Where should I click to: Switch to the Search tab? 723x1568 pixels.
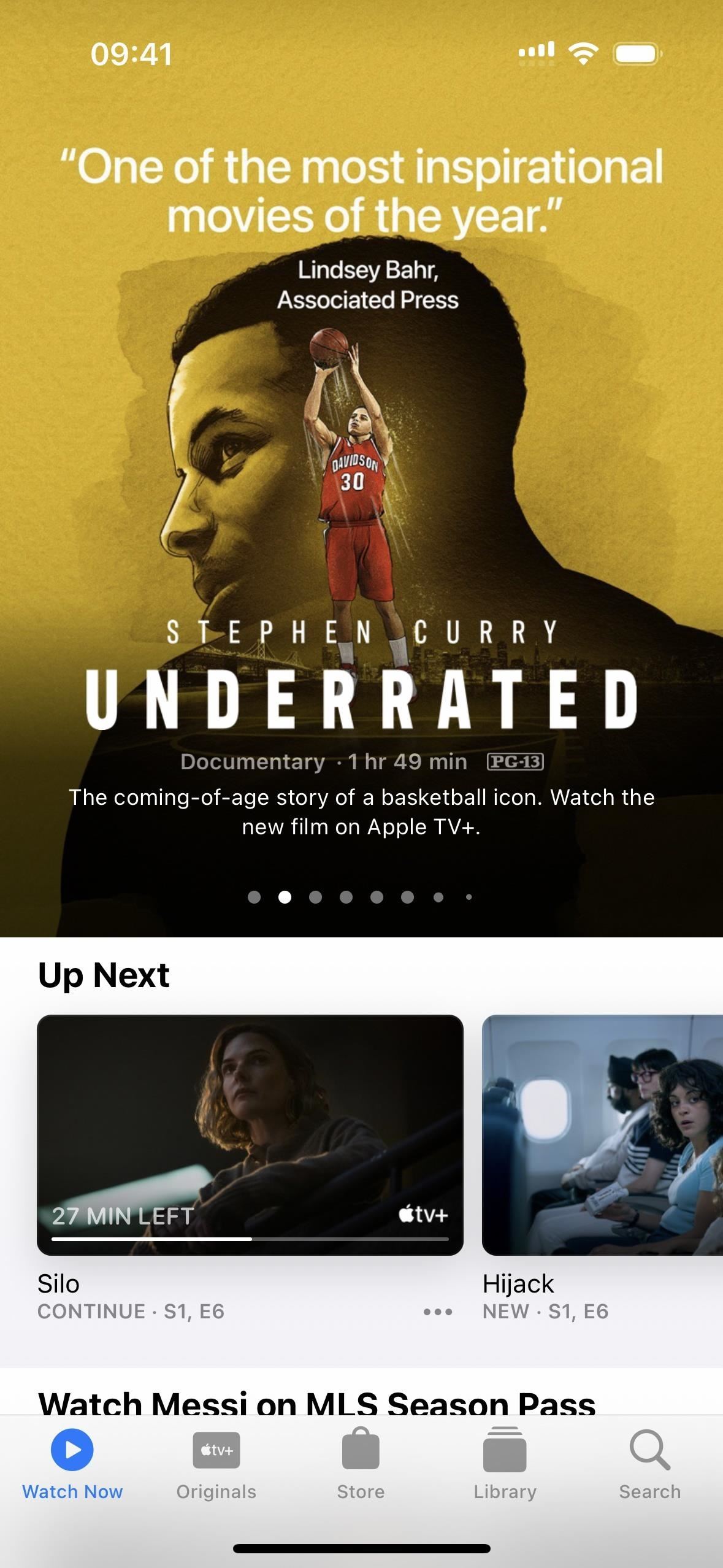[x=649, y=1465]
